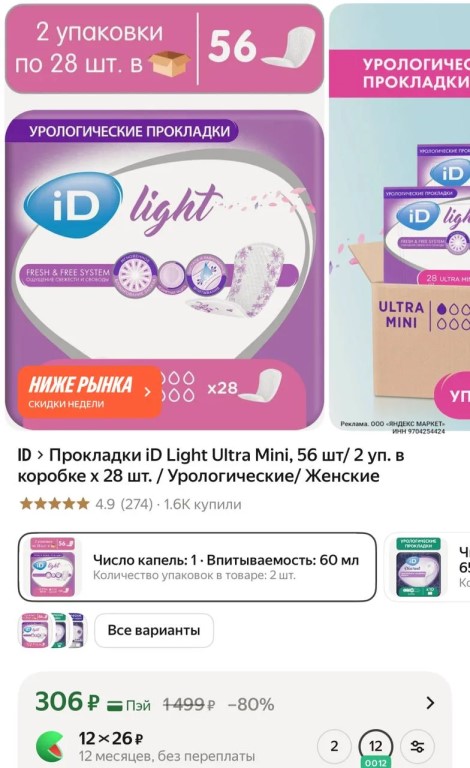Open the ID brand link

24,455
